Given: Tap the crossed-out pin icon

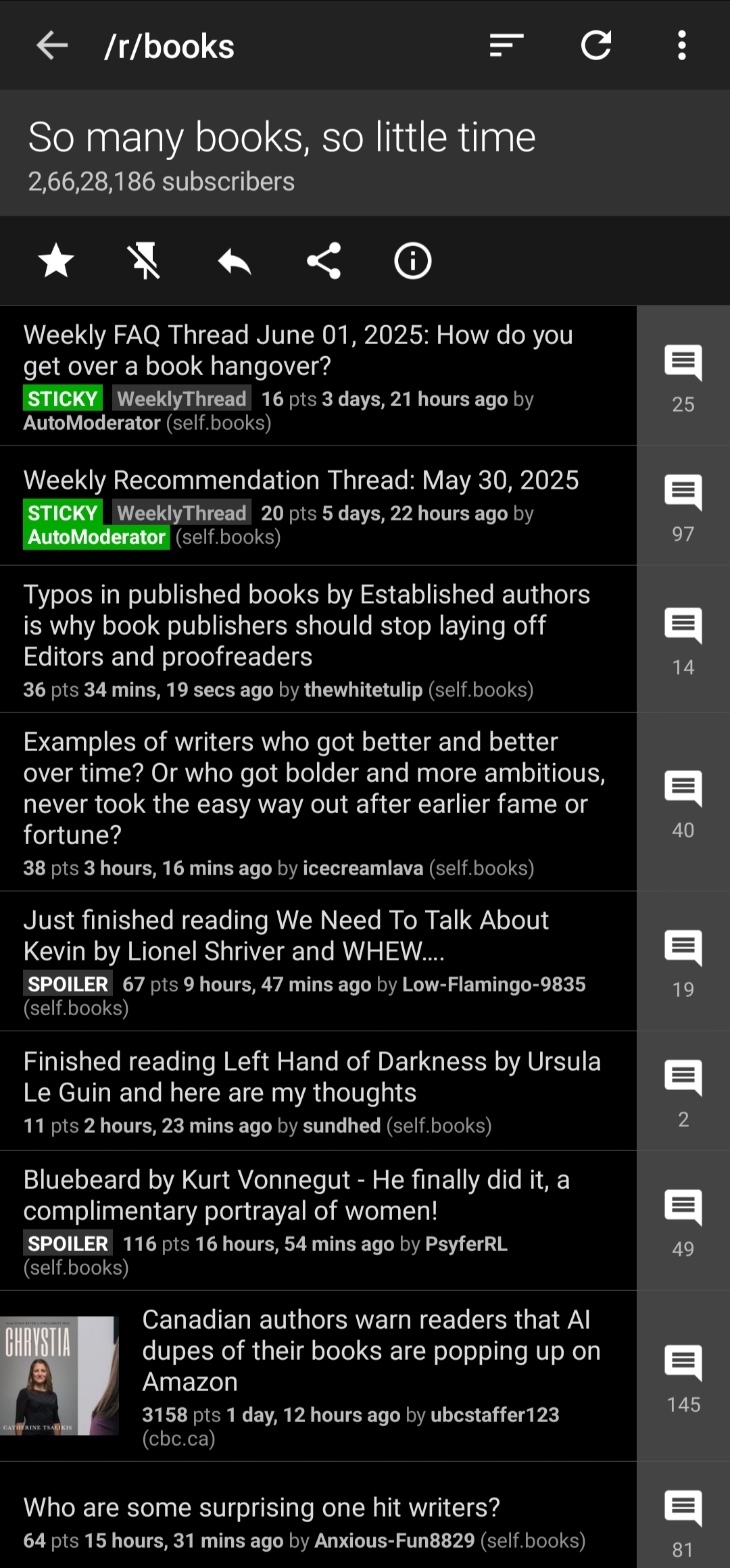Looking at the screenshot, I should click(x=145, y=261).
